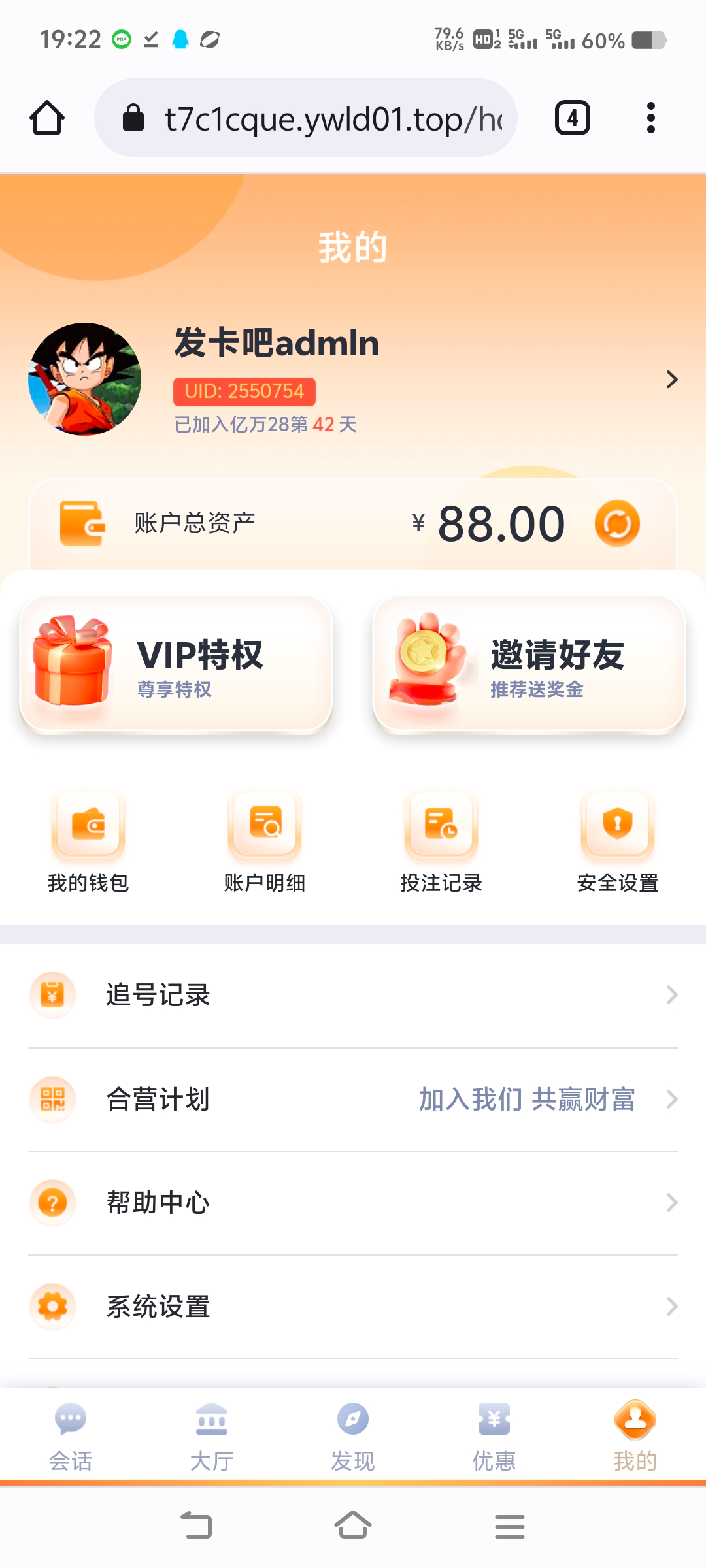706x1568 pixels.
Task: Open the 追号记录 row
Action: point(353,995)
